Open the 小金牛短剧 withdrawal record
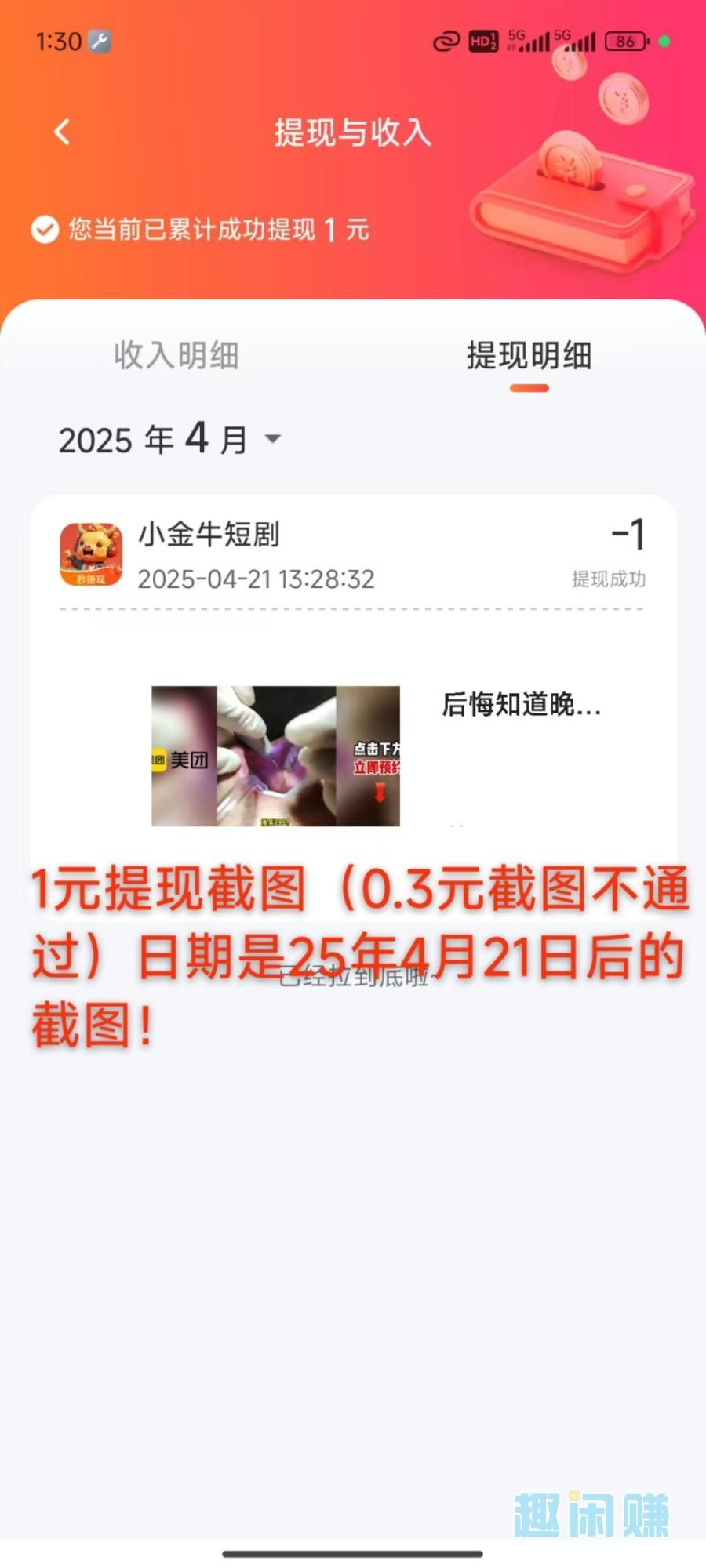Viewport: 706px width, 1568px height. click(x=353, y=555)
